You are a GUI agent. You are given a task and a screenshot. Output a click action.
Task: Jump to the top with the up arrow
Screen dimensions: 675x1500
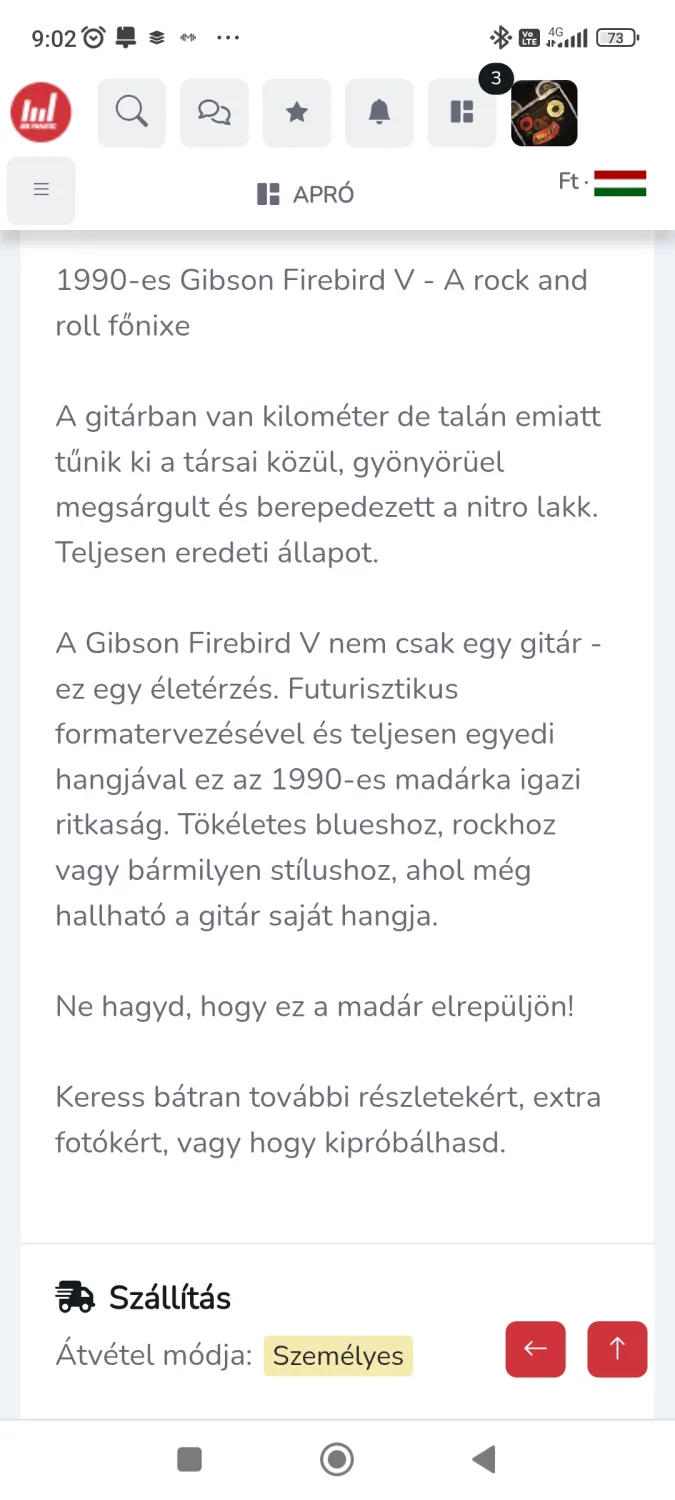[x=617, y=1349]
